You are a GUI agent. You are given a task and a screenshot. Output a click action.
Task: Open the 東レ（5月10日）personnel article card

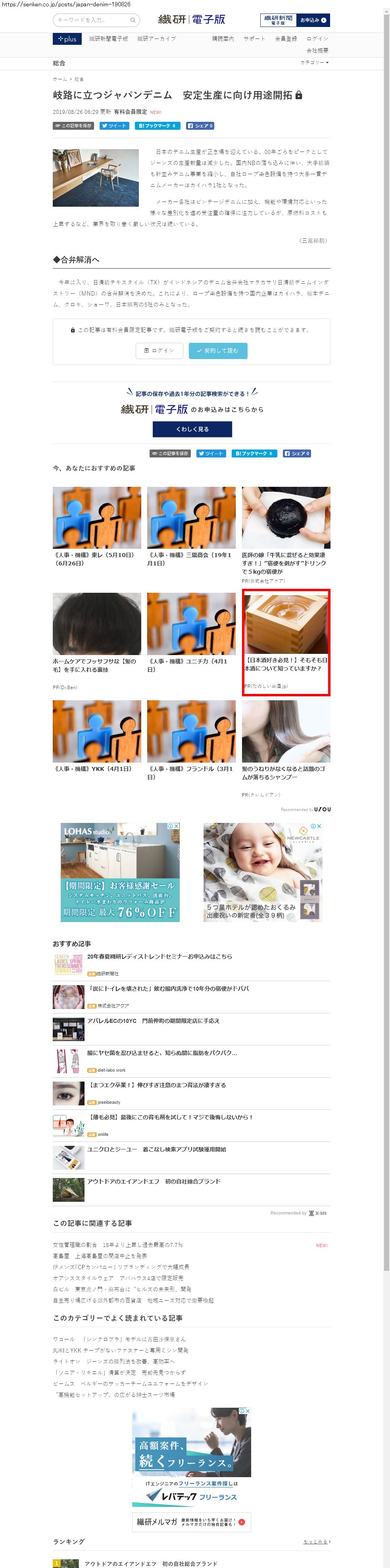pos(97,527)
